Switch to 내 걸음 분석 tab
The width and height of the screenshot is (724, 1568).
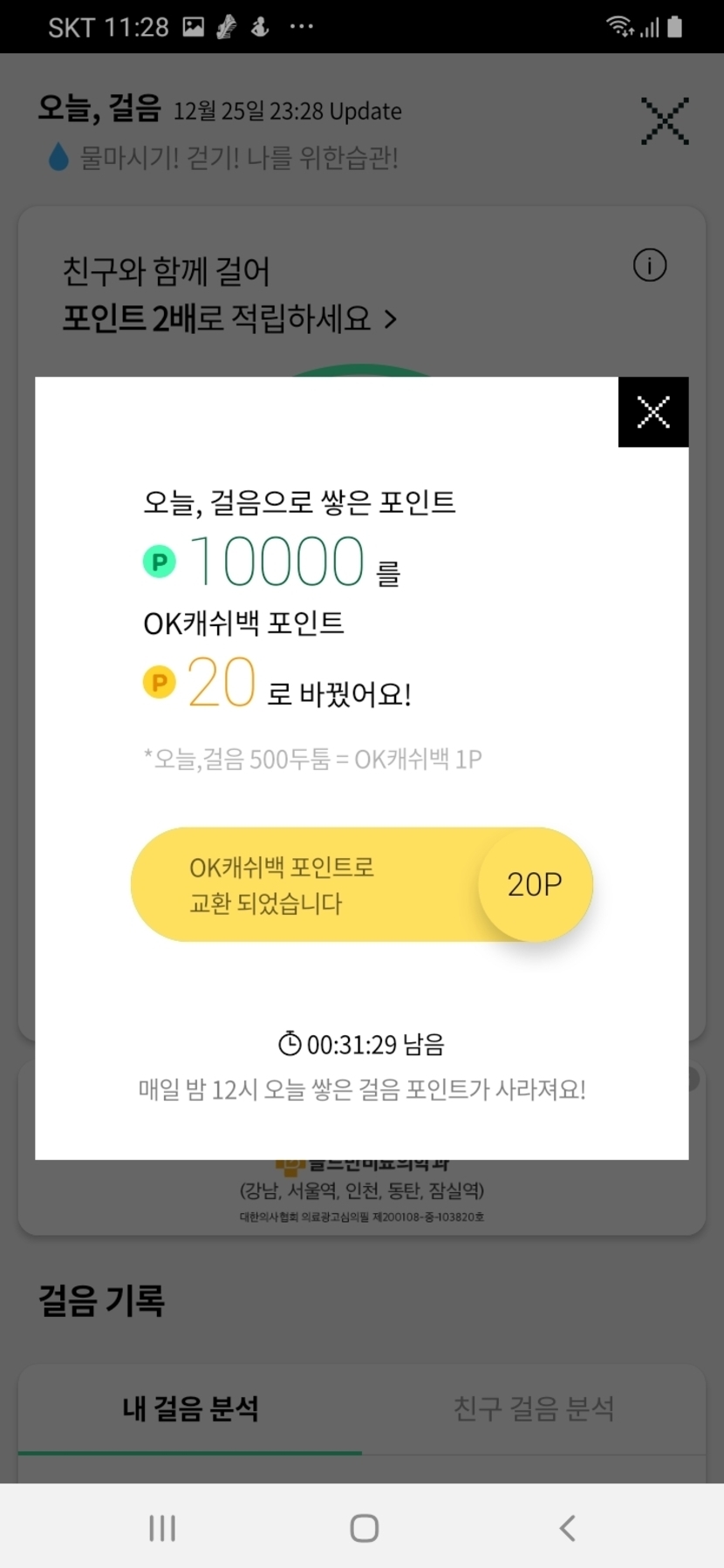(x=190, y=1408)
